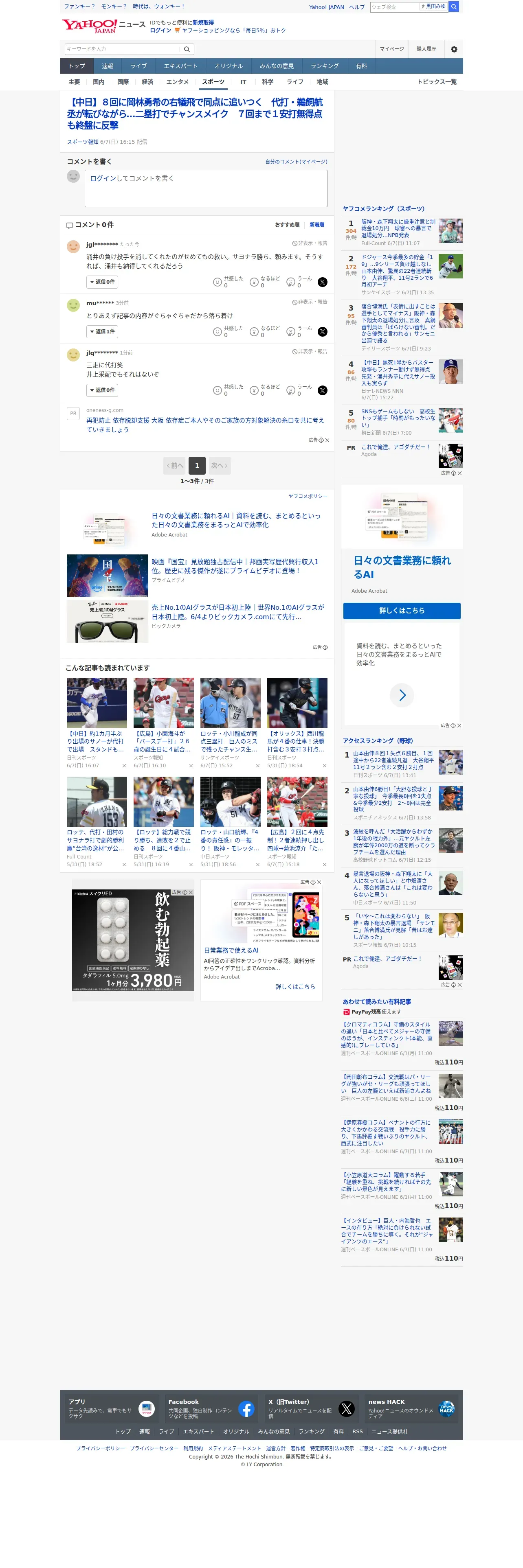Open ヤフコメポリシー link
Image resolution: width=523 pixels, height=1568 pixels.
(308, 496)
